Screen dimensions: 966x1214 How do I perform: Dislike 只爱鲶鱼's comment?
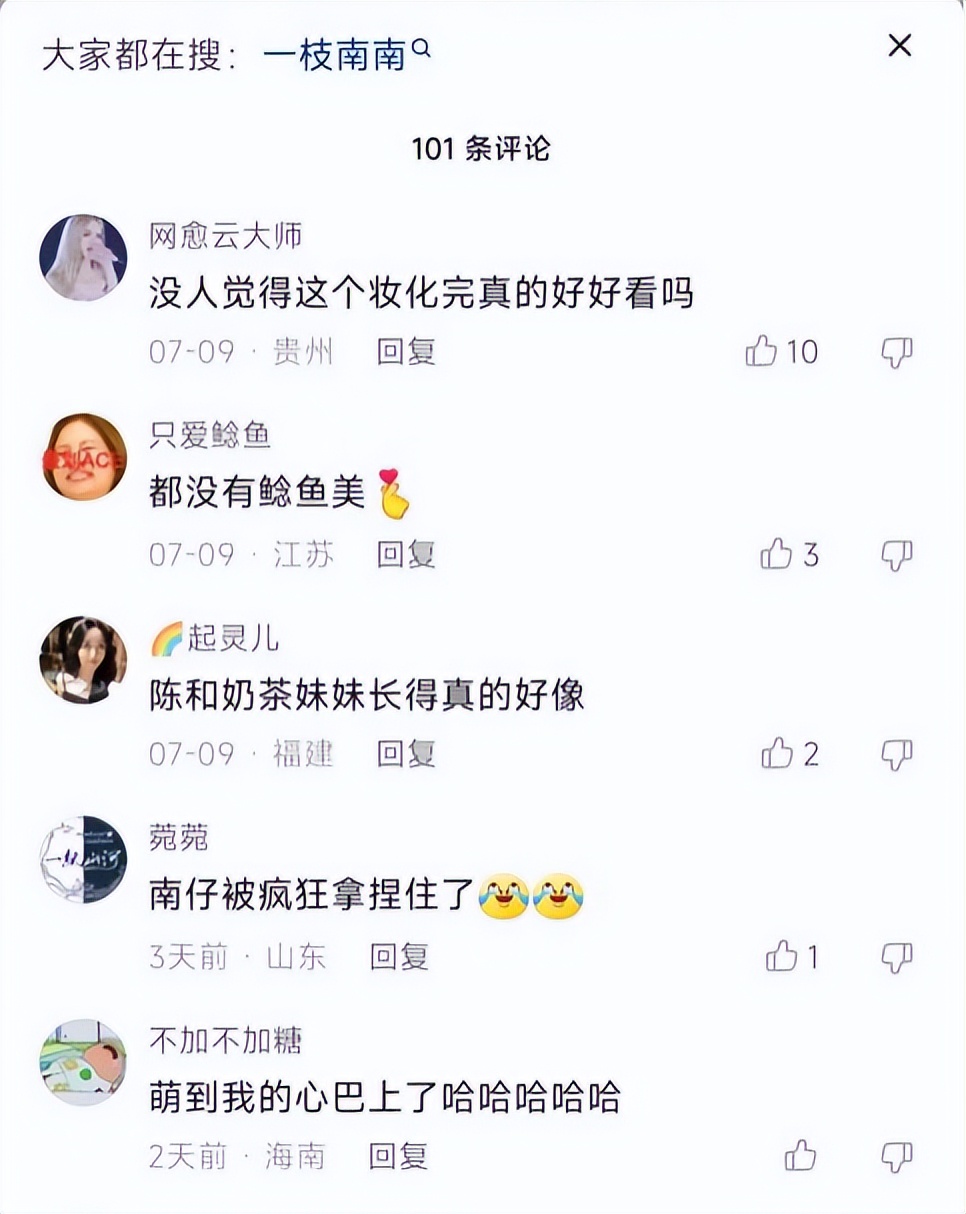(898, 553)
